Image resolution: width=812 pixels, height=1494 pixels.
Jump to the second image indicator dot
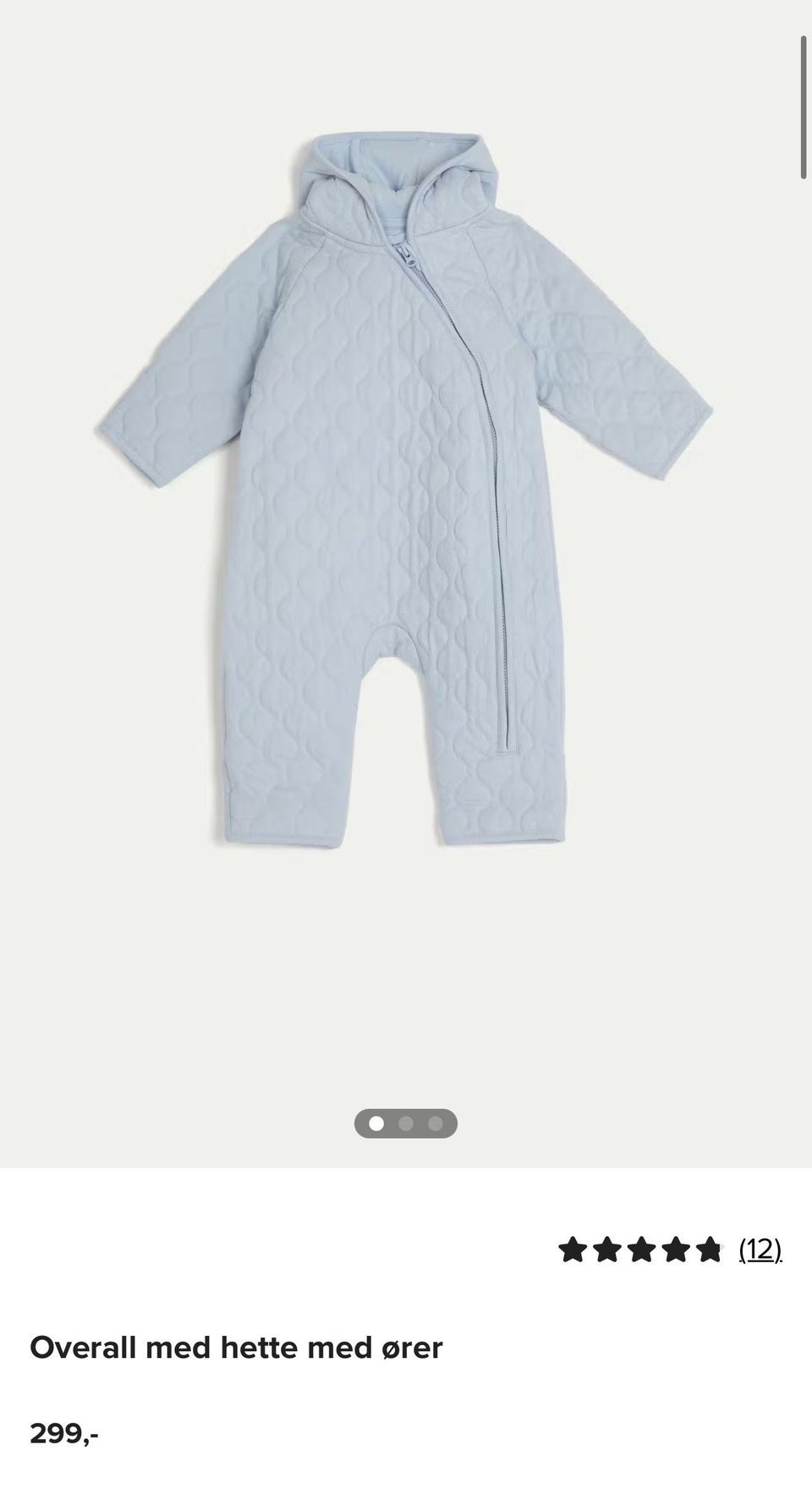(x=406, y=1123)
